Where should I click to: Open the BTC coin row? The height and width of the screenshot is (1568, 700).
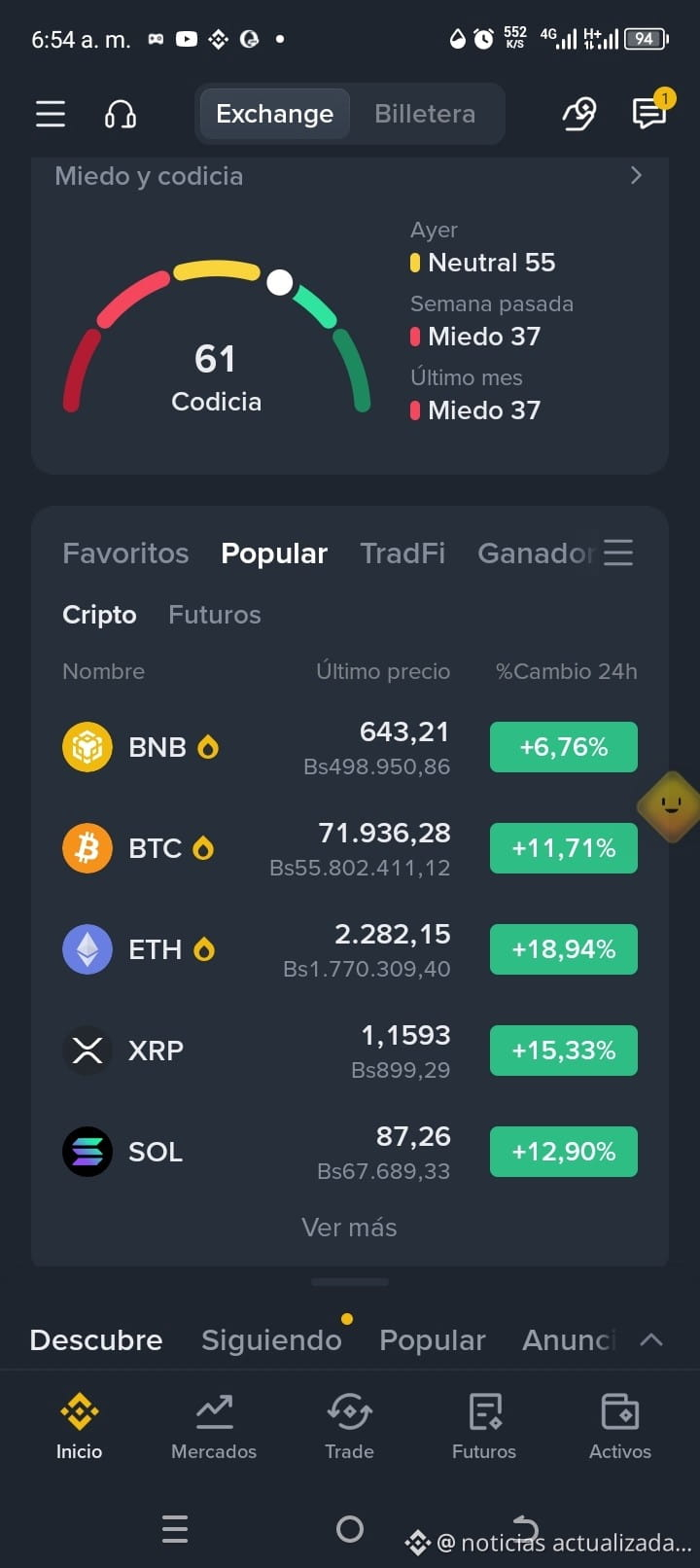point(350,848)
